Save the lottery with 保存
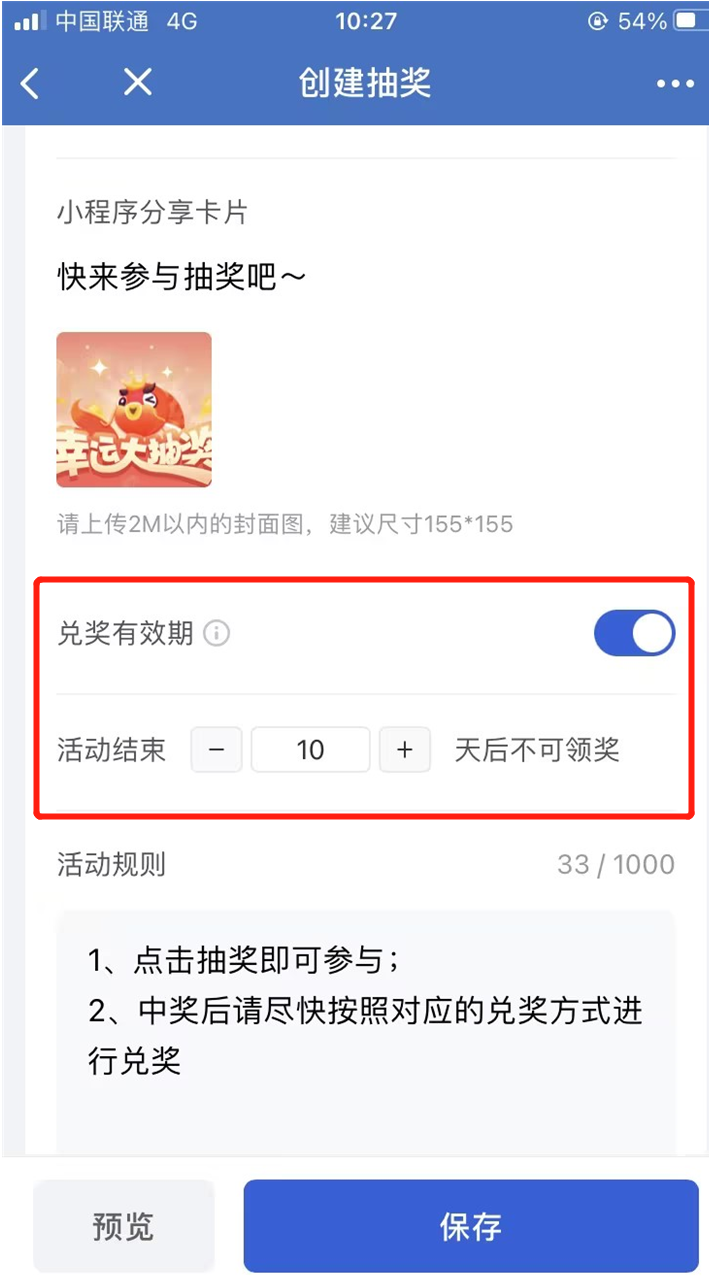Screen dimensions: 709x1283 470,1226
